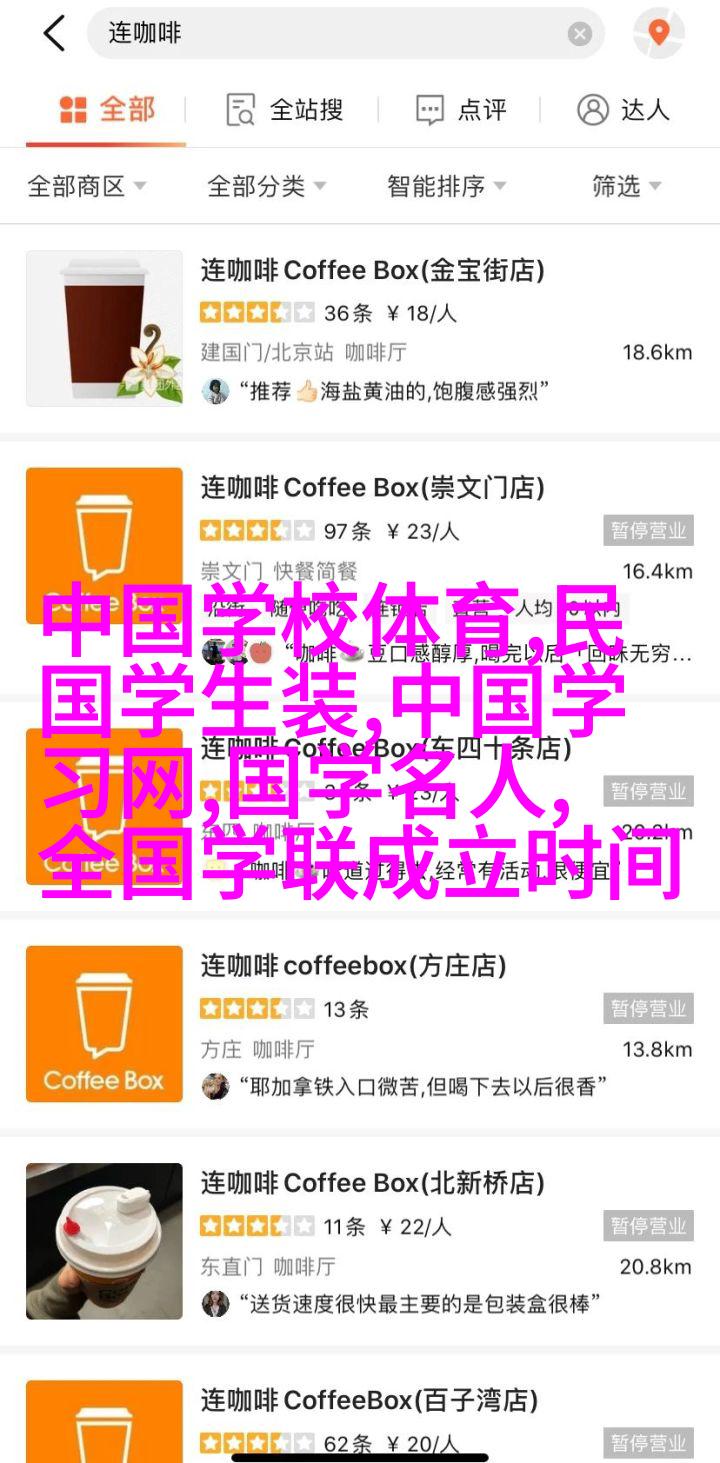The width and height of the screenshot is (720, 1463).
Task: Switch to the 达人 tab
Action: tap(623, 110)
